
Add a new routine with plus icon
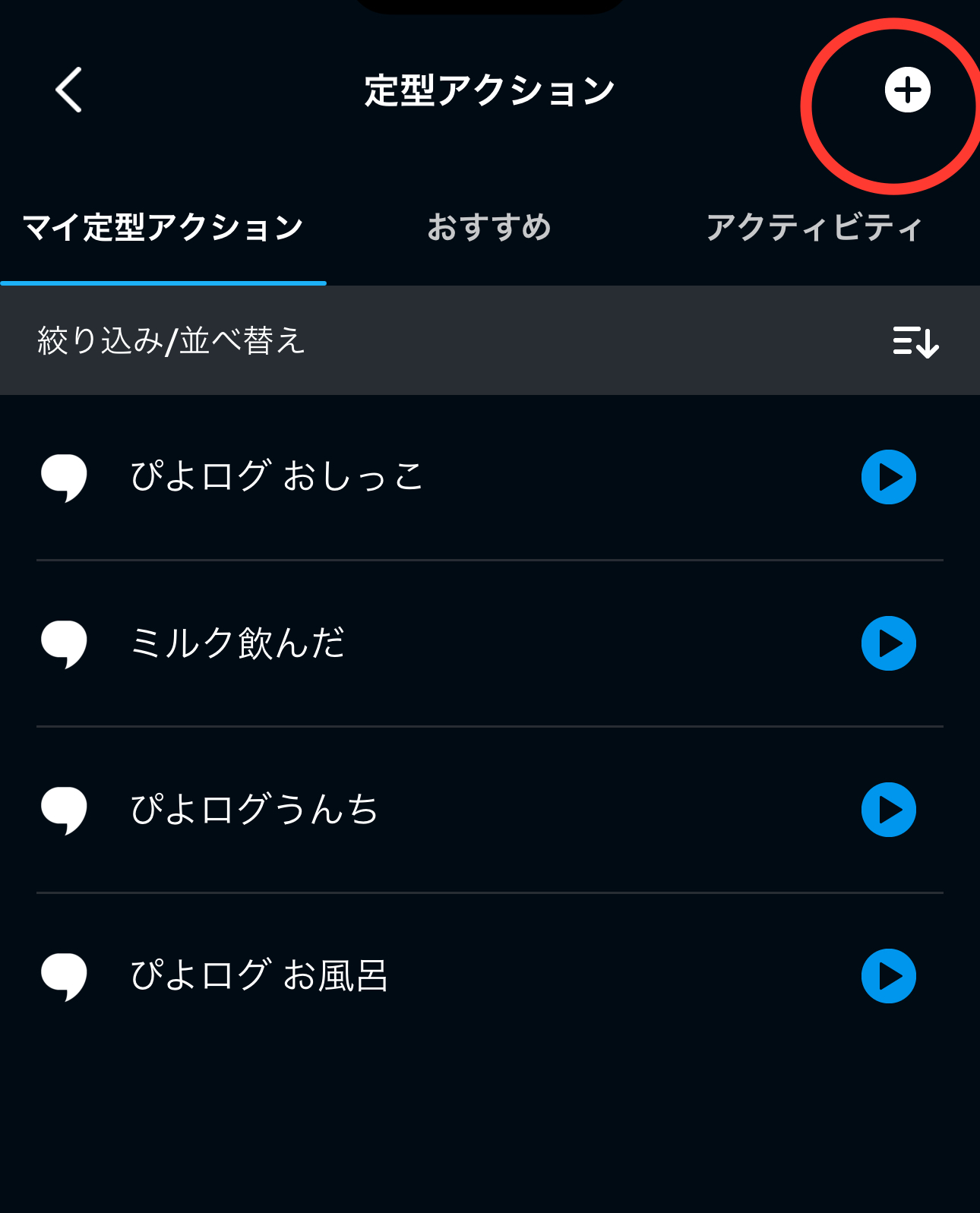(x=907, y=90)
